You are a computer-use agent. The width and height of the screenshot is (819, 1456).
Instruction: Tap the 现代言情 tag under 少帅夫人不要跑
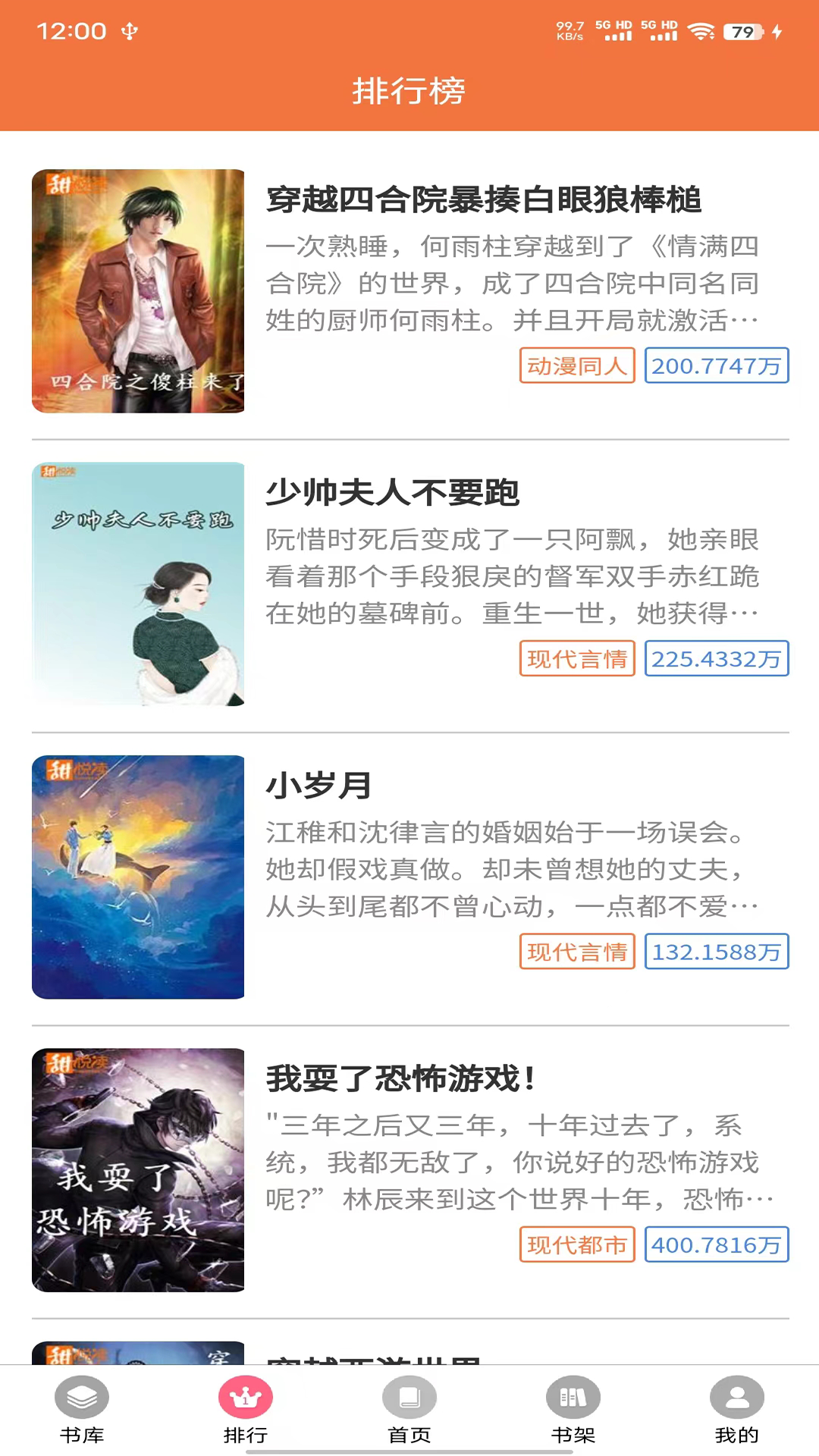pos(576,659)
